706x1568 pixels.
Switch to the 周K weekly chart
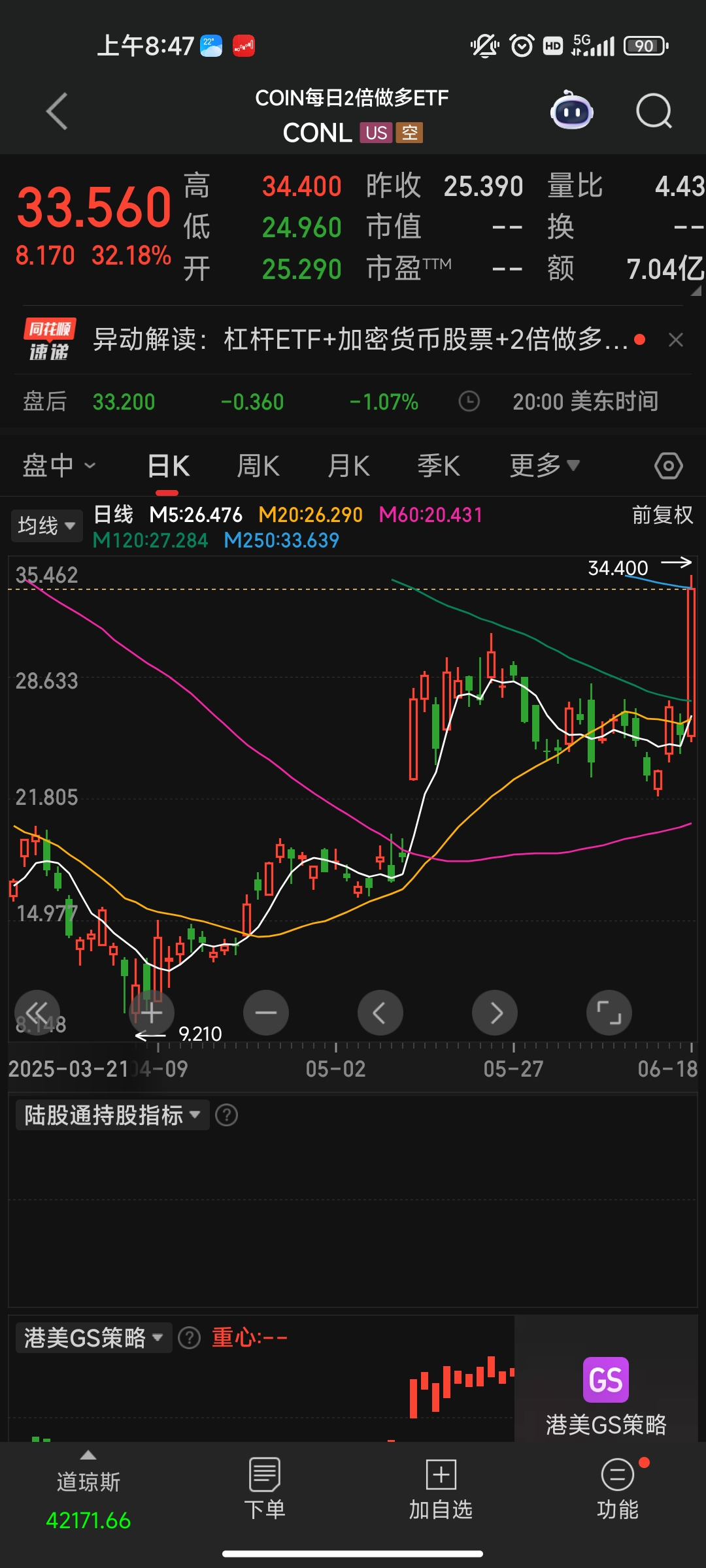(x=258, y=466)
